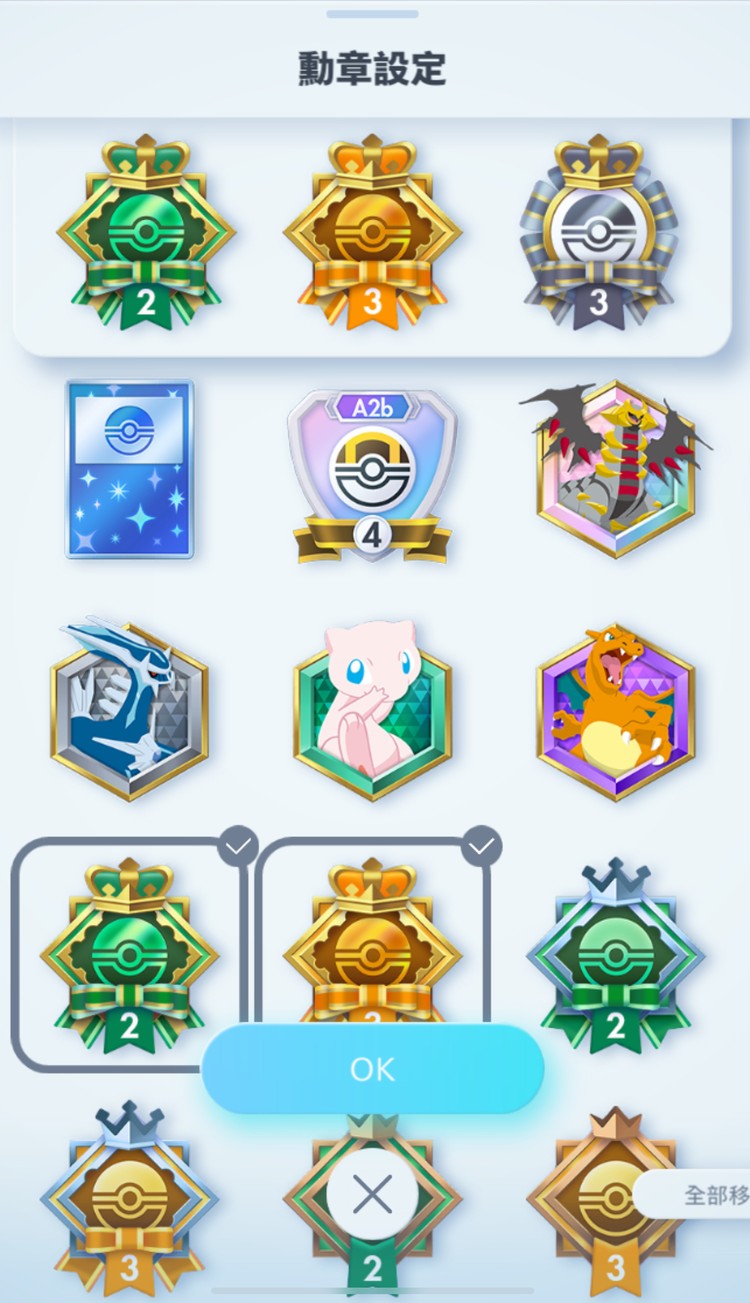Viewport: 750px width, 1303px height.
Task: Close the emblem settings with X
Action: tap(372, 1194)
